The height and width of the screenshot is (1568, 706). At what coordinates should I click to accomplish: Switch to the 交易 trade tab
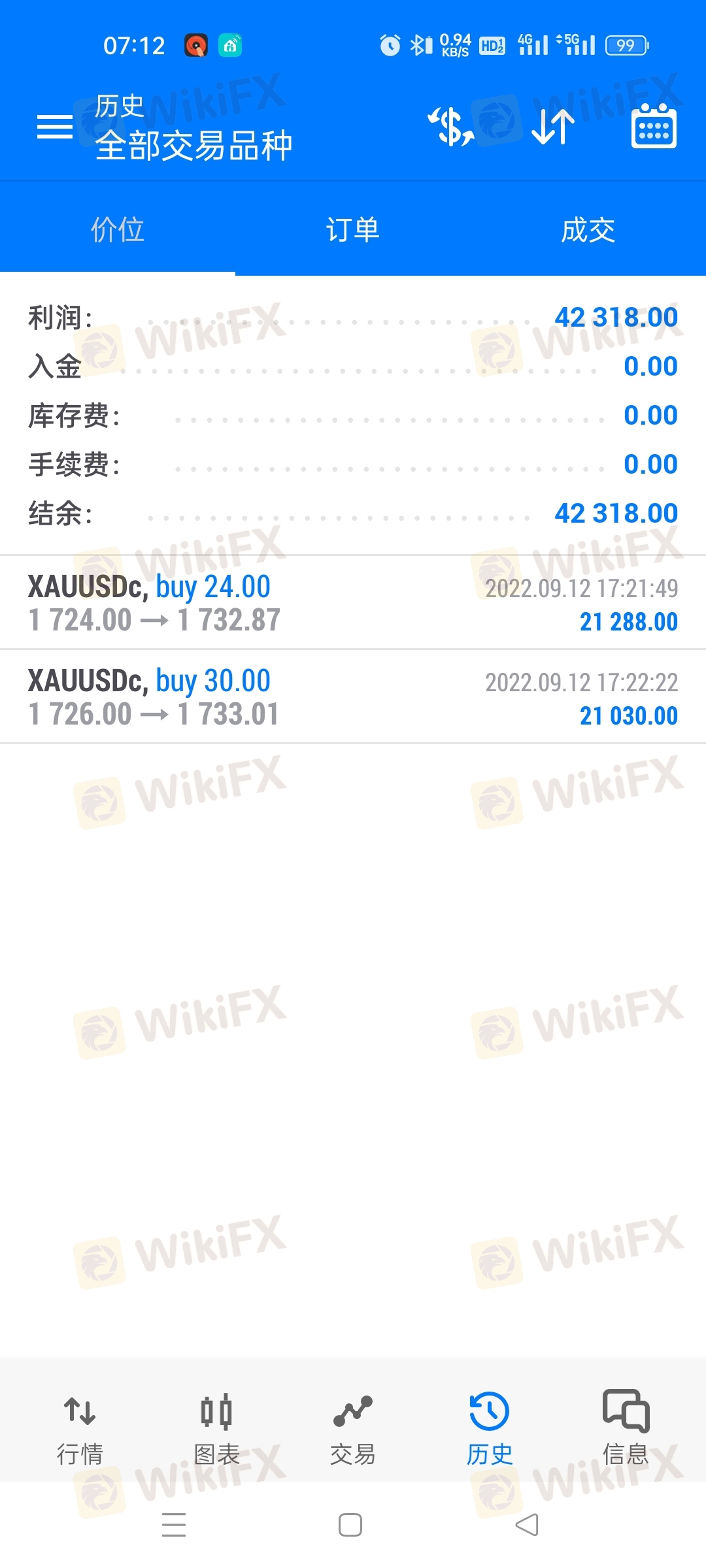point(353,1429)
